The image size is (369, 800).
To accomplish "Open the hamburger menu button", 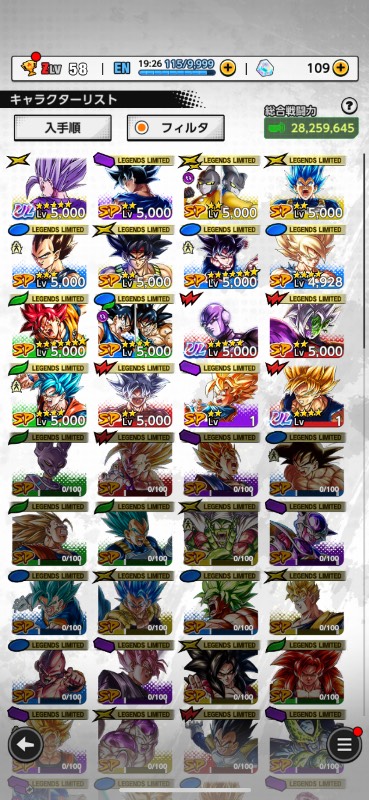I will coord(344,745).
